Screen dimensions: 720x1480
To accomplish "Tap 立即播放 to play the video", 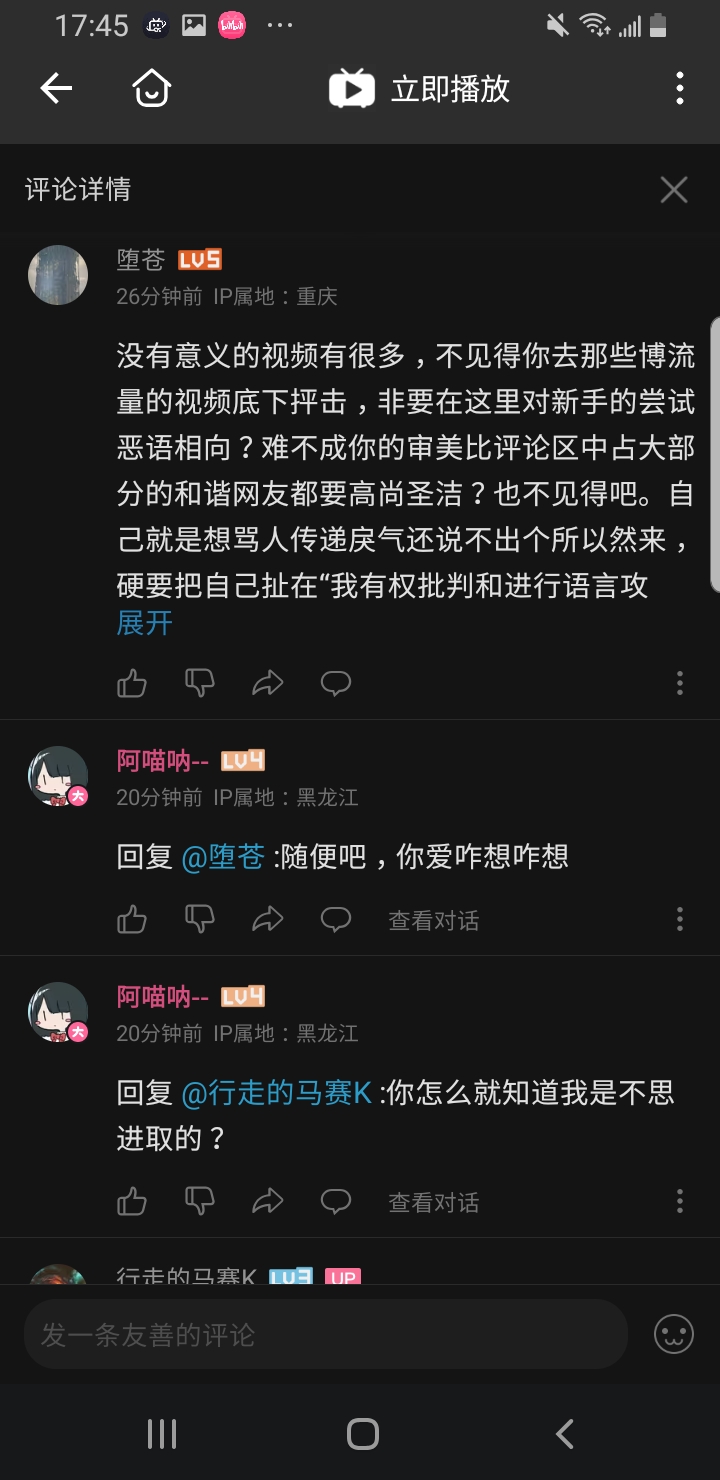I will (420, 89).
